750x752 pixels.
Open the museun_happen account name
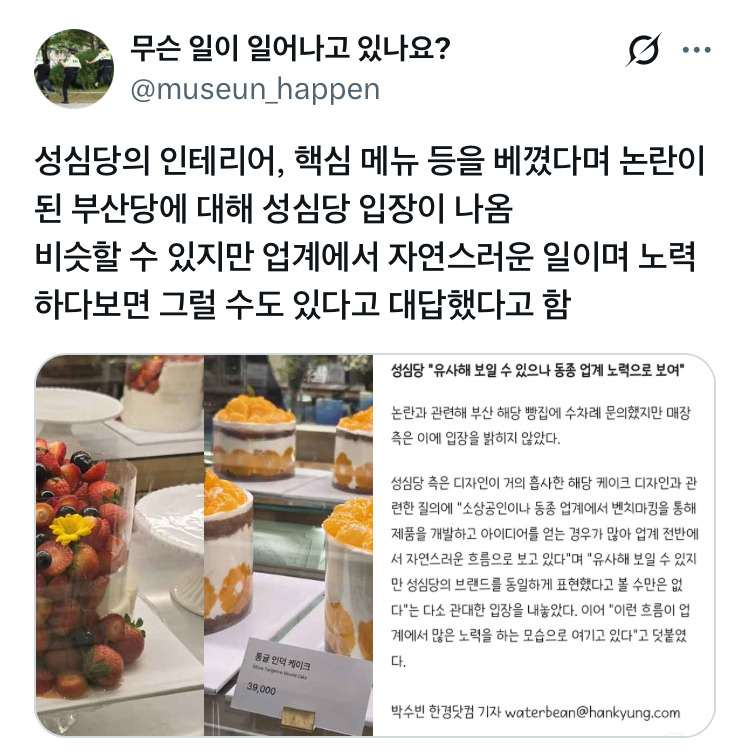coord(290,48)
